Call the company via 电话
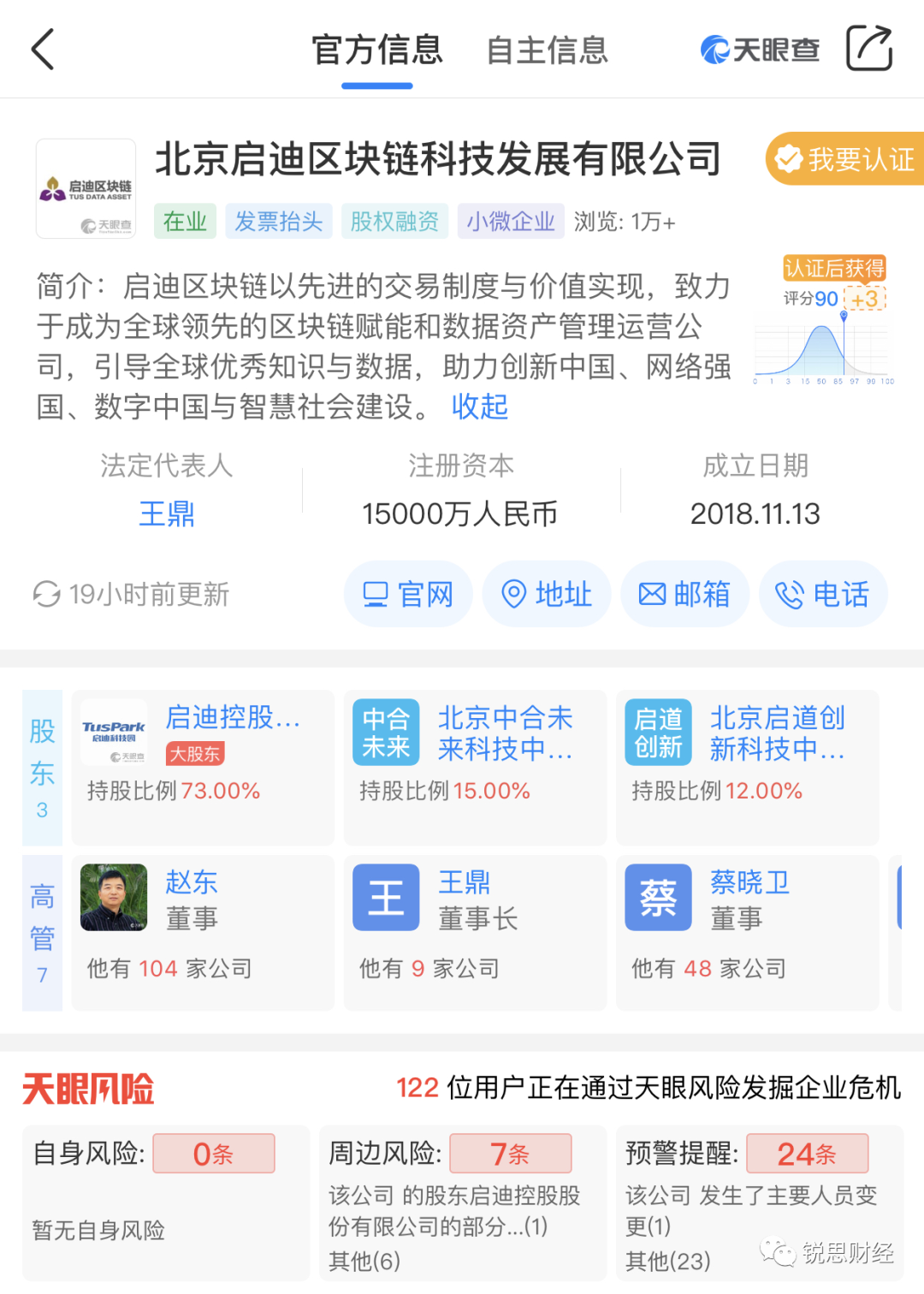924x1294 pixels. click(x=822, y=594)
